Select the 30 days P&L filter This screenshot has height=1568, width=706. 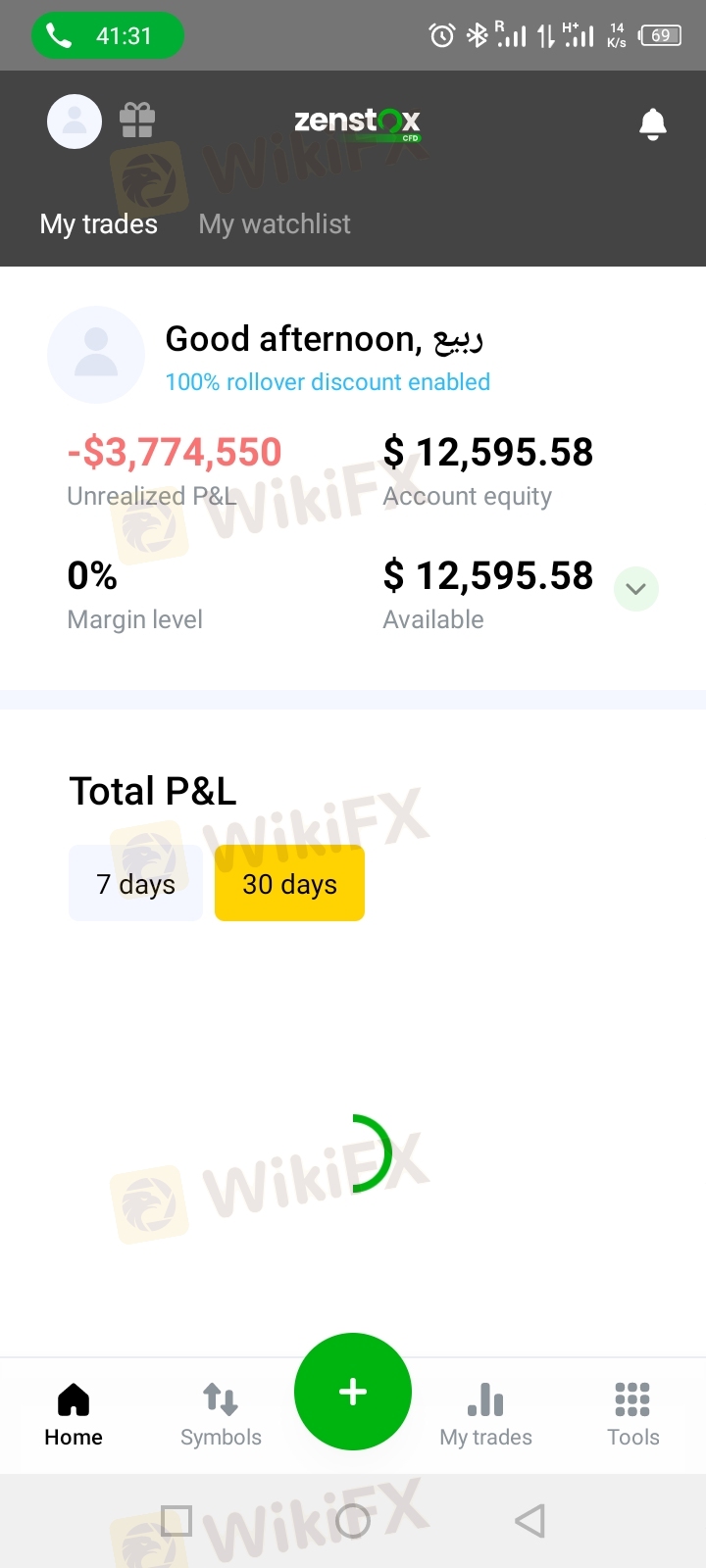tap(289, 883)
